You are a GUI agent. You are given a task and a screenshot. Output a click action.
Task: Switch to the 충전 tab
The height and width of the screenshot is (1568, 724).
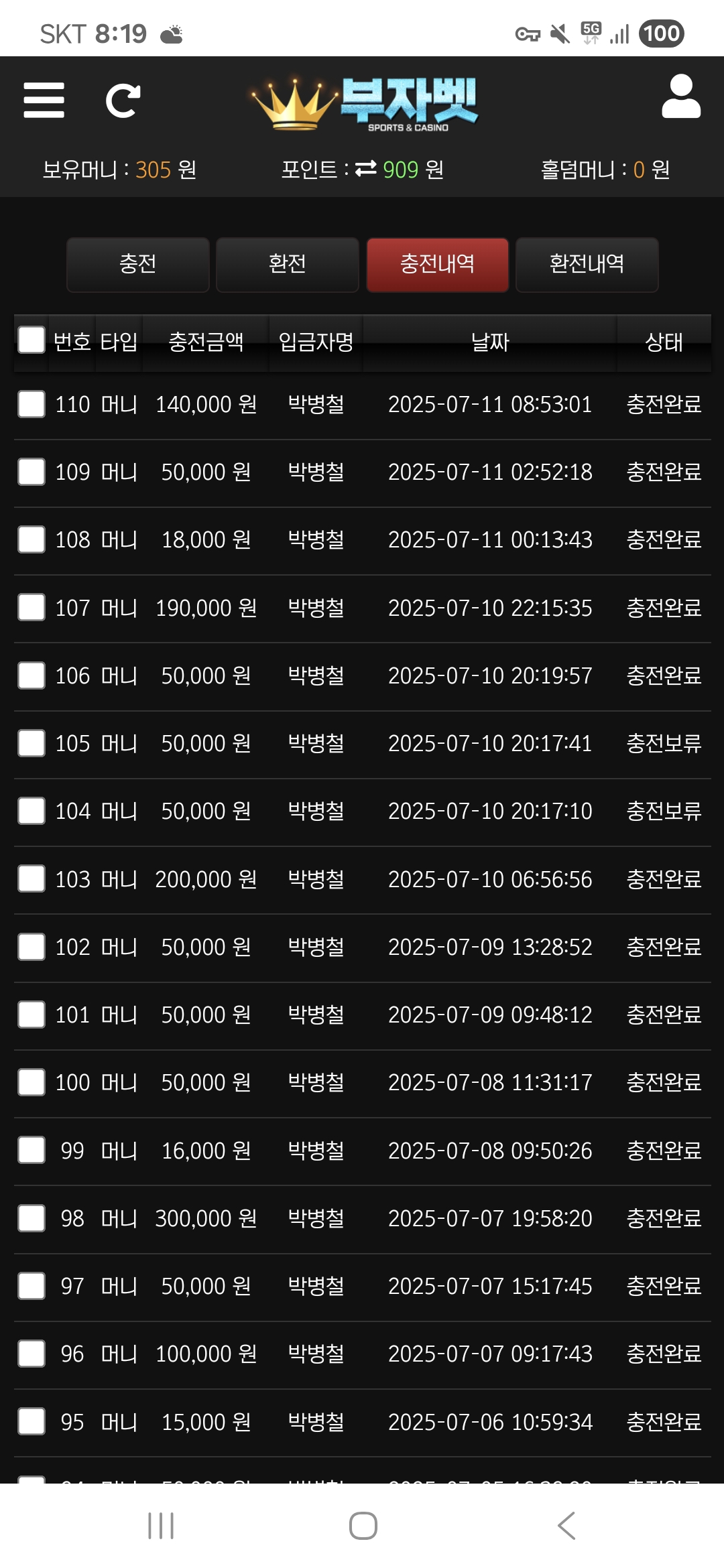[x=138, y=264]
